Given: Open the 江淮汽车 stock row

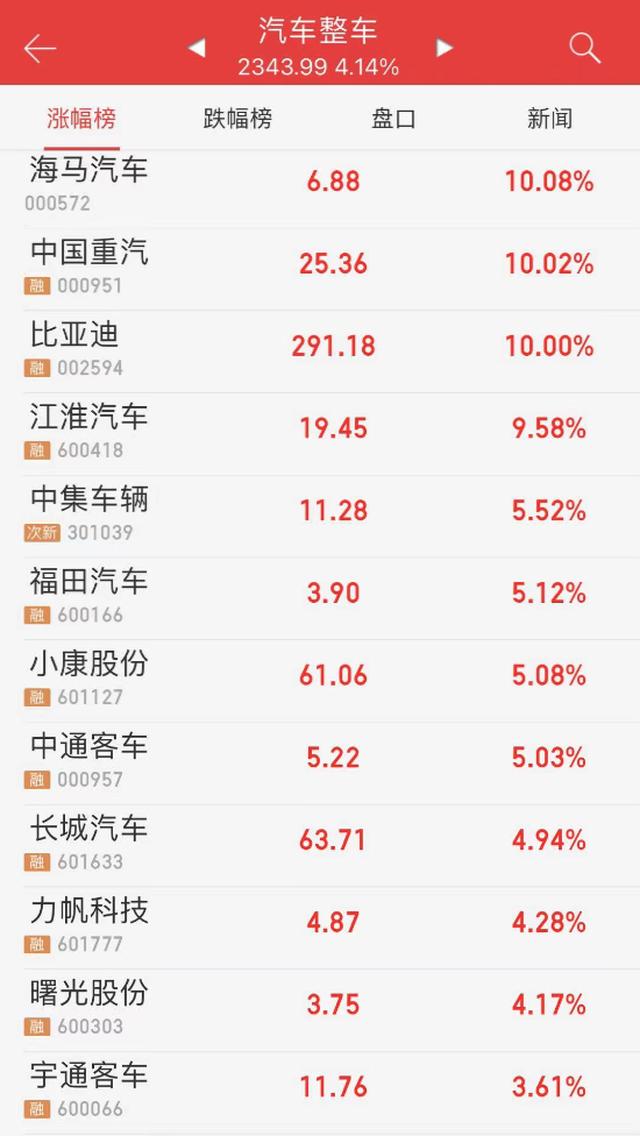Looking at the screenshot, I should pos(320,434).
